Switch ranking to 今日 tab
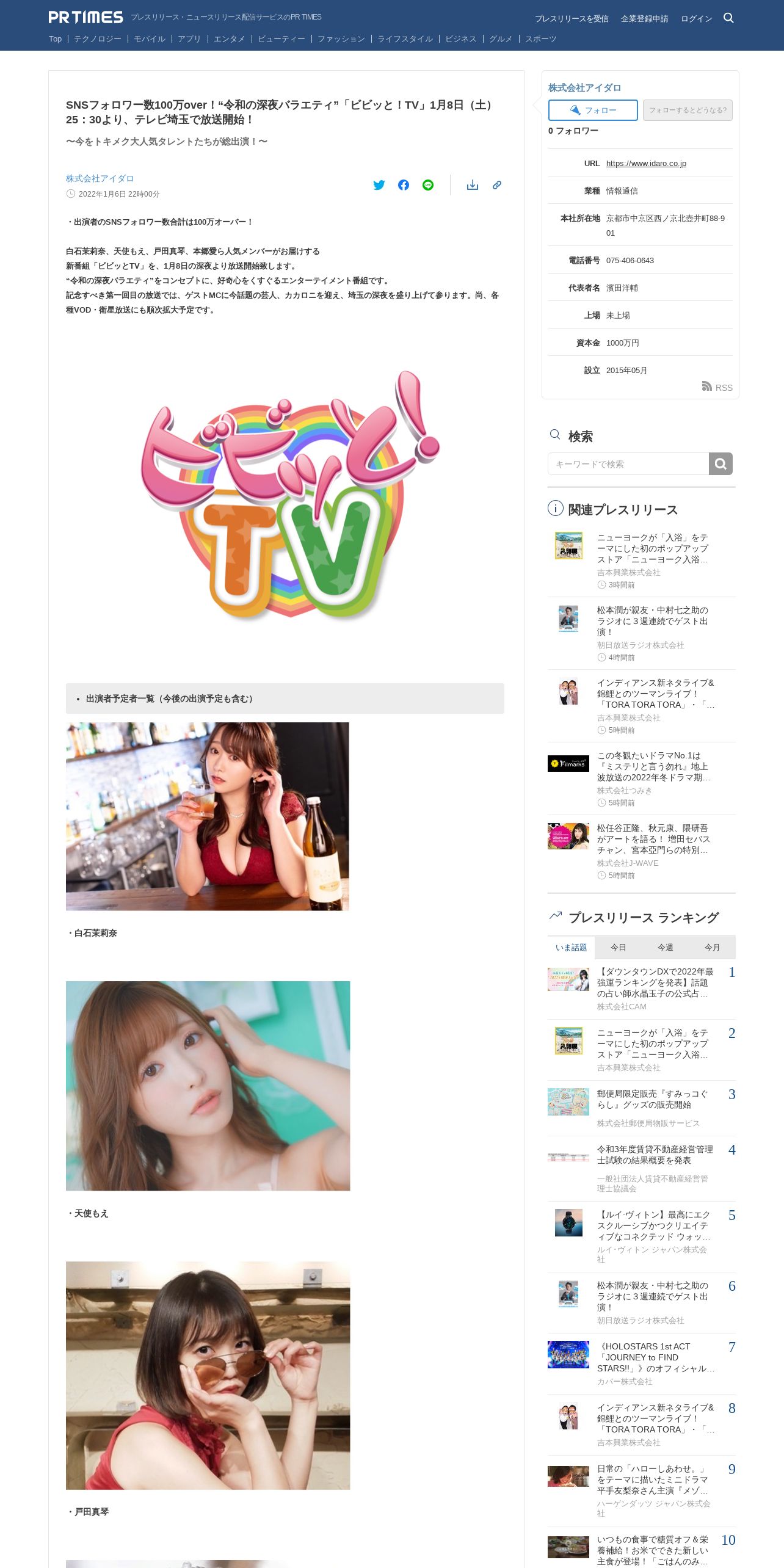The width and height of the screenshot is (784, 1568). (619, 947)
